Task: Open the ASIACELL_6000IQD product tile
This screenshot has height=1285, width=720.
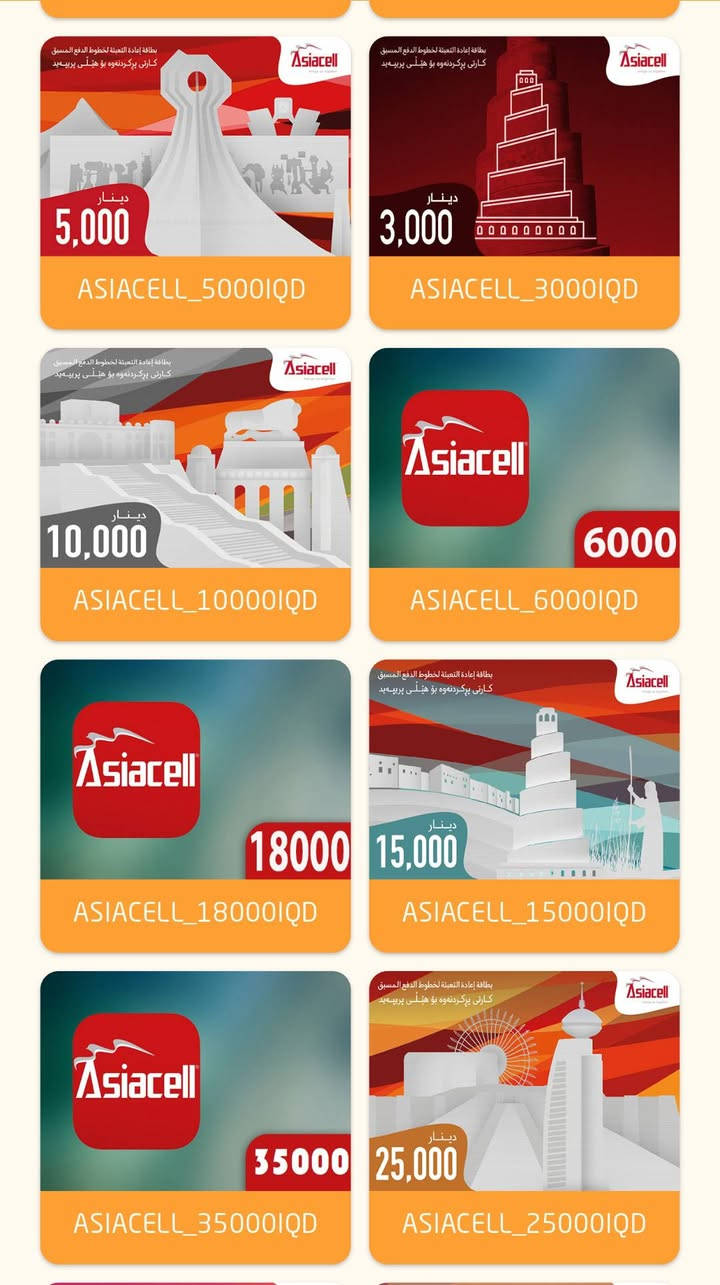Action: coord(524,495)
